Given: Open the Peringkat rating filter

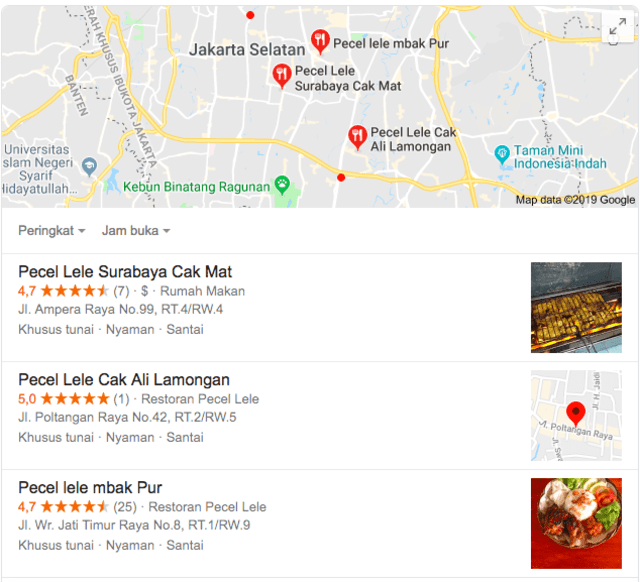Looking at the screenshot, I should (x=51, y=231).
